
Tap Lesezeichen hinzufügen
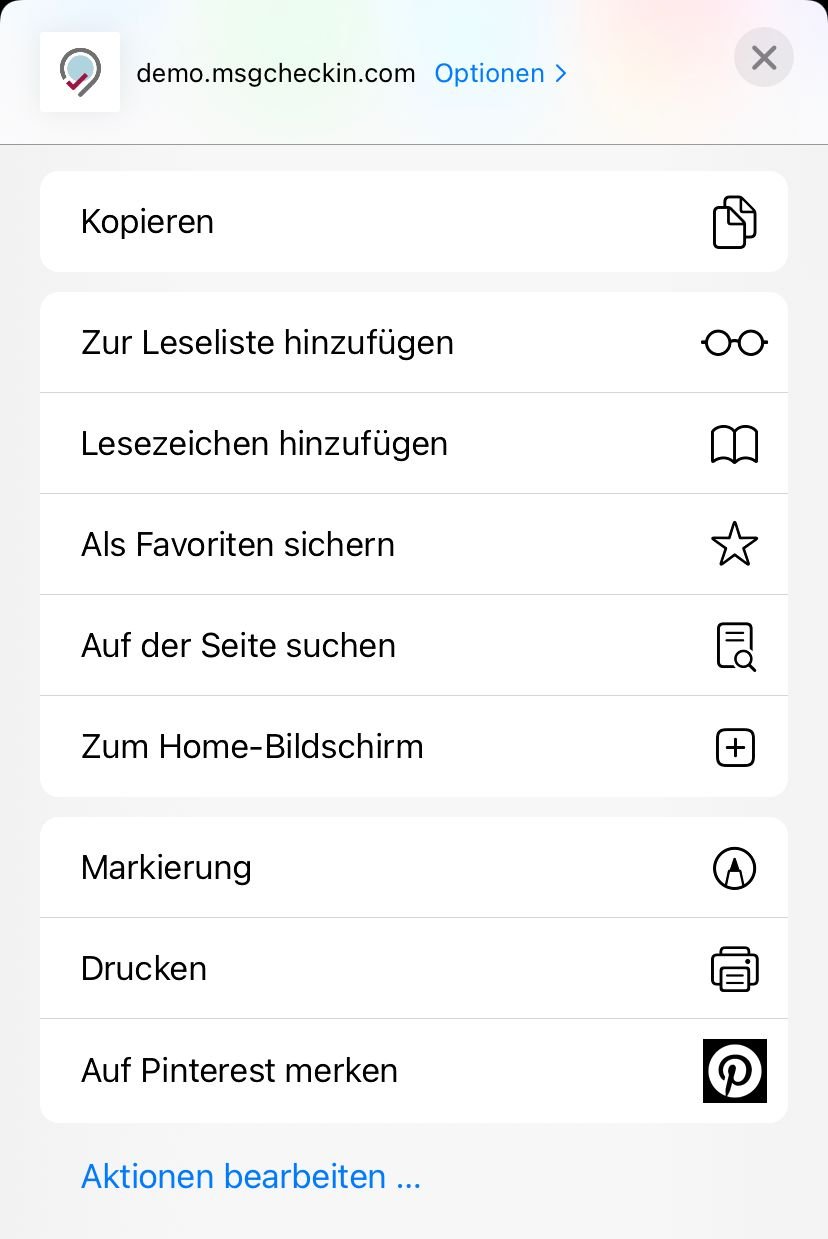pyautogui.click(x=414, y=444)
